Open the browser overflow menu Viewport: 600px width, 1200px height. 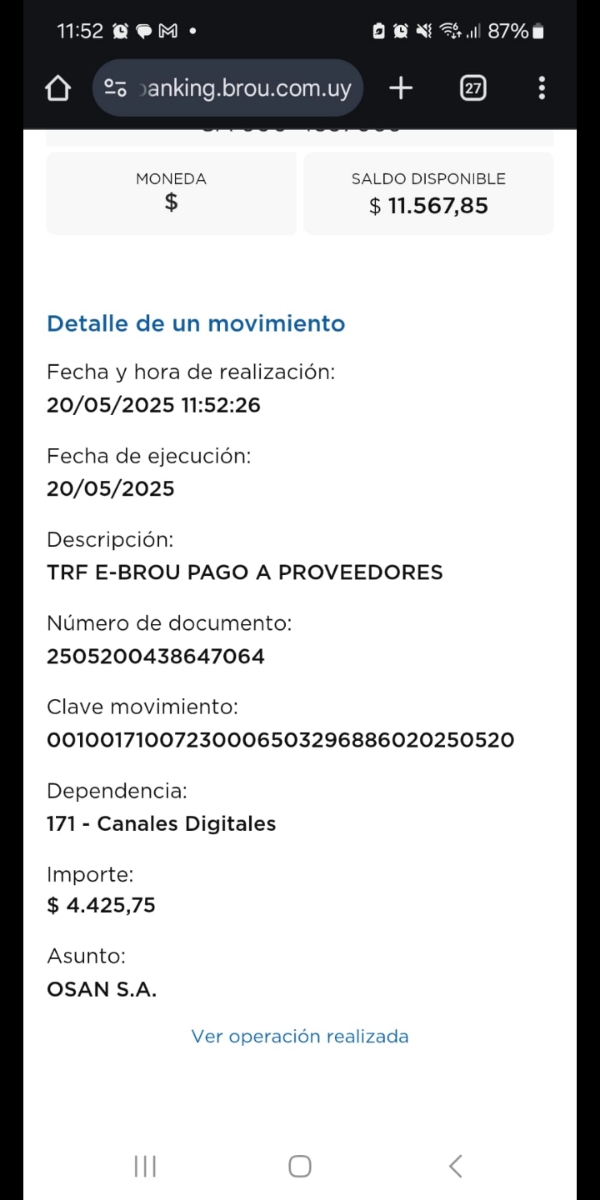point(541,89)
